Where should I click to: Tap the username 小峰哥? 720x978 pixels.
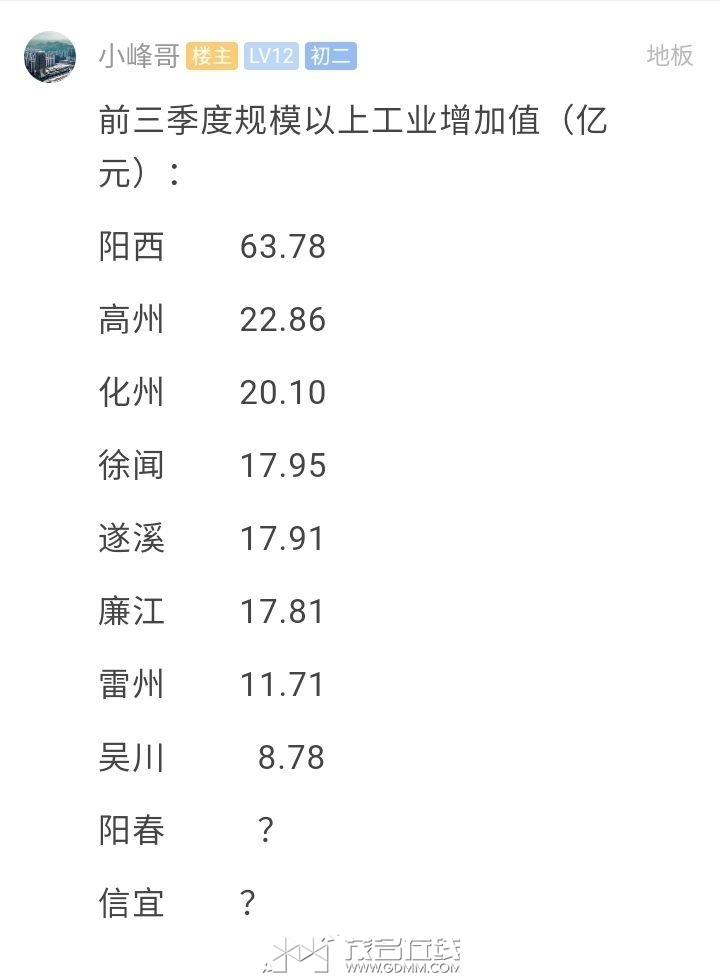138,56
